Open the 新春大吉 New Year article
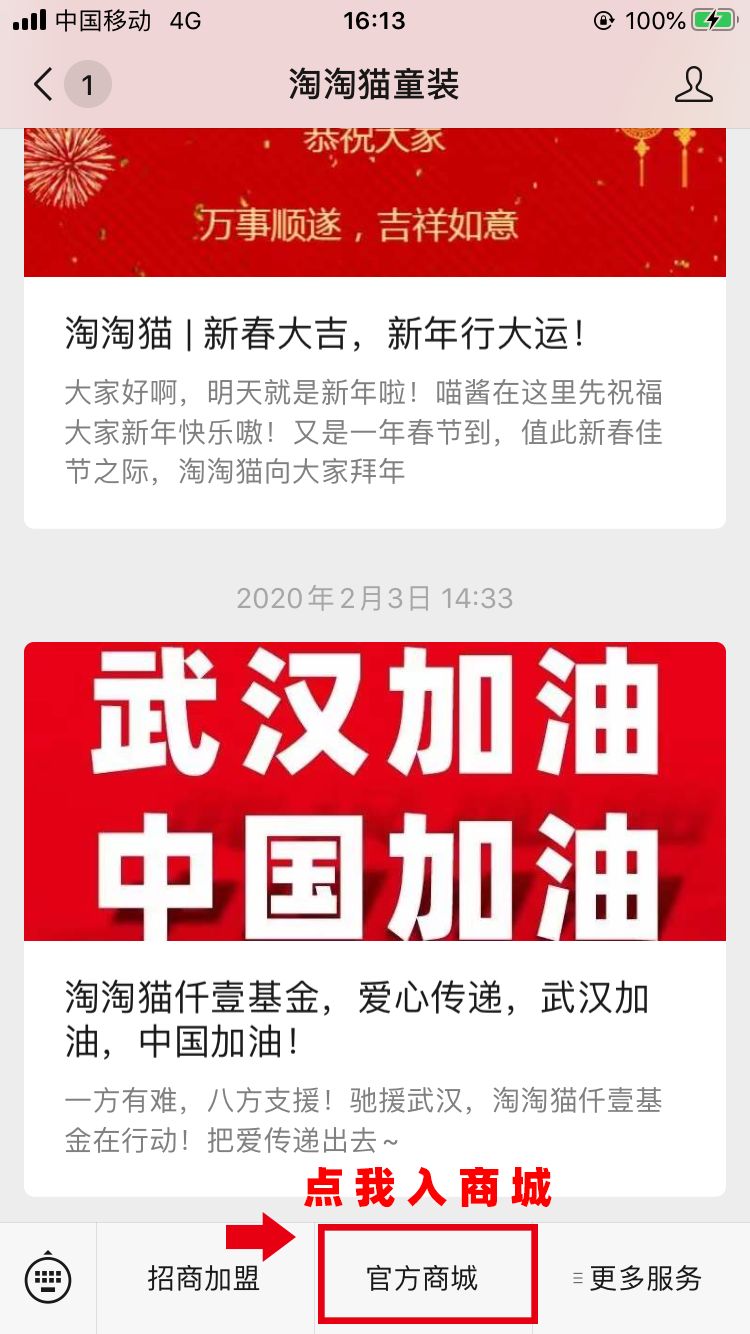The height and width of the screenshot is (1334, 750). coord(374,390)
